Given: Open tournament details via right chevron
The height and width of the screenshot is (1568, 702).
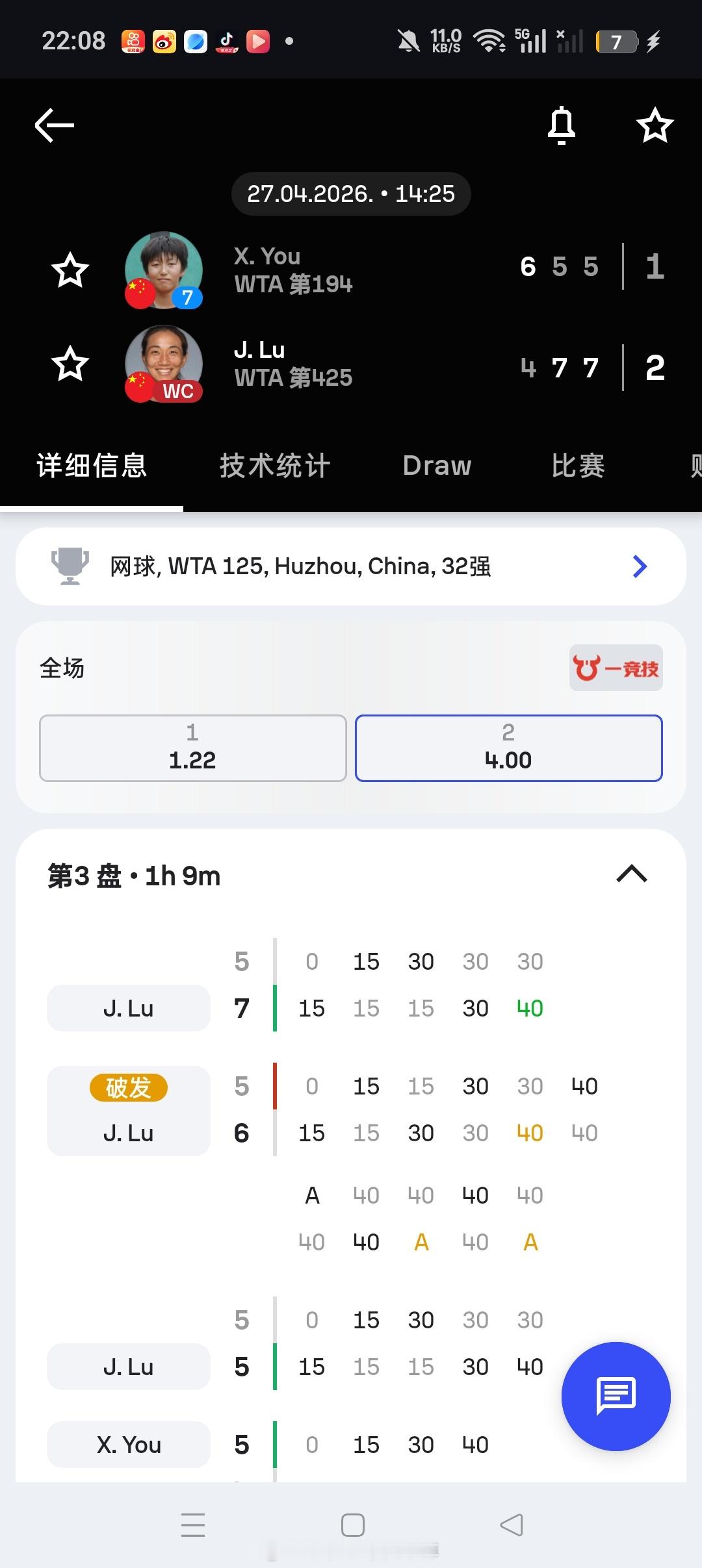Looking at the screenshot, I should tap(640, 566).
